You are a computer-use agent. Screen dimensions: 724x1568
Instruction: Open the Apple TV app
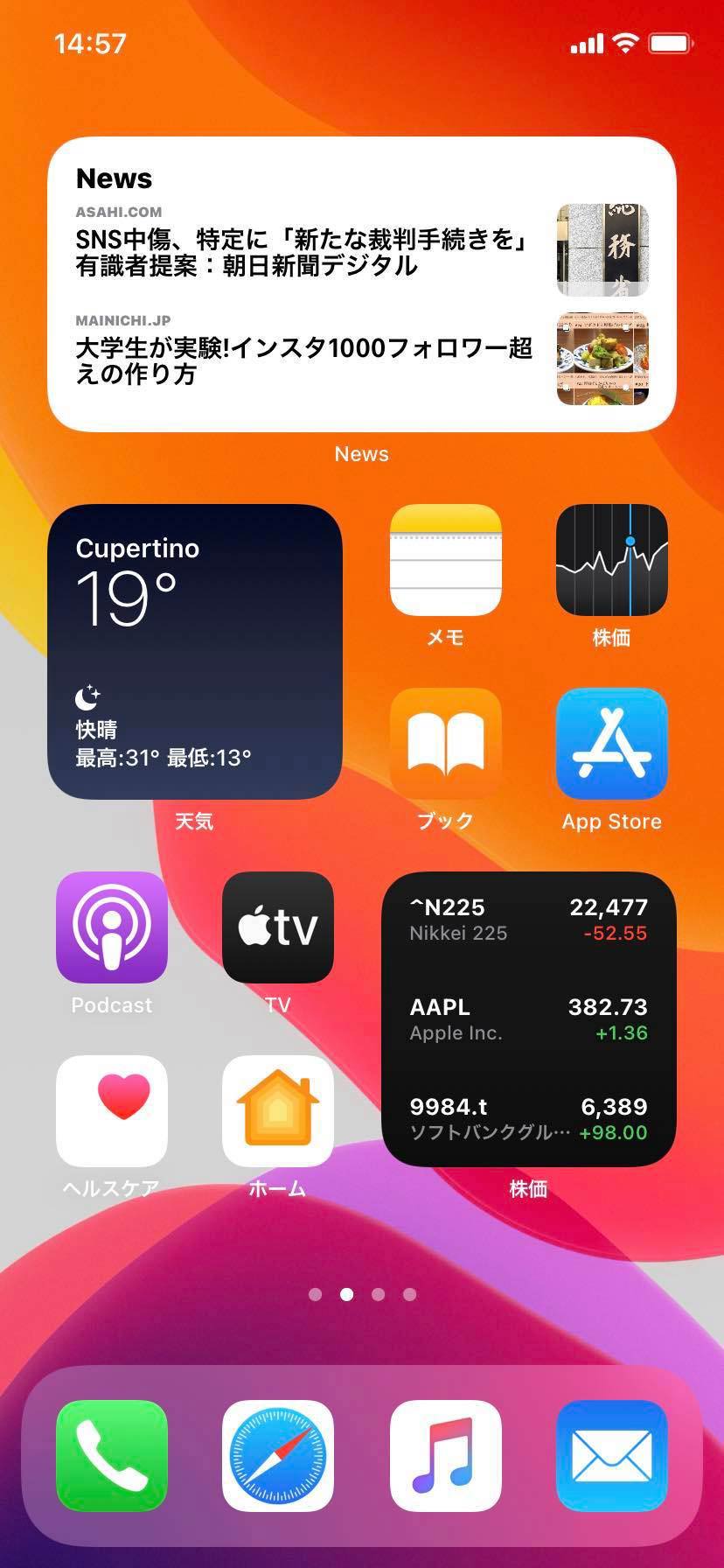tap(277, 927)
